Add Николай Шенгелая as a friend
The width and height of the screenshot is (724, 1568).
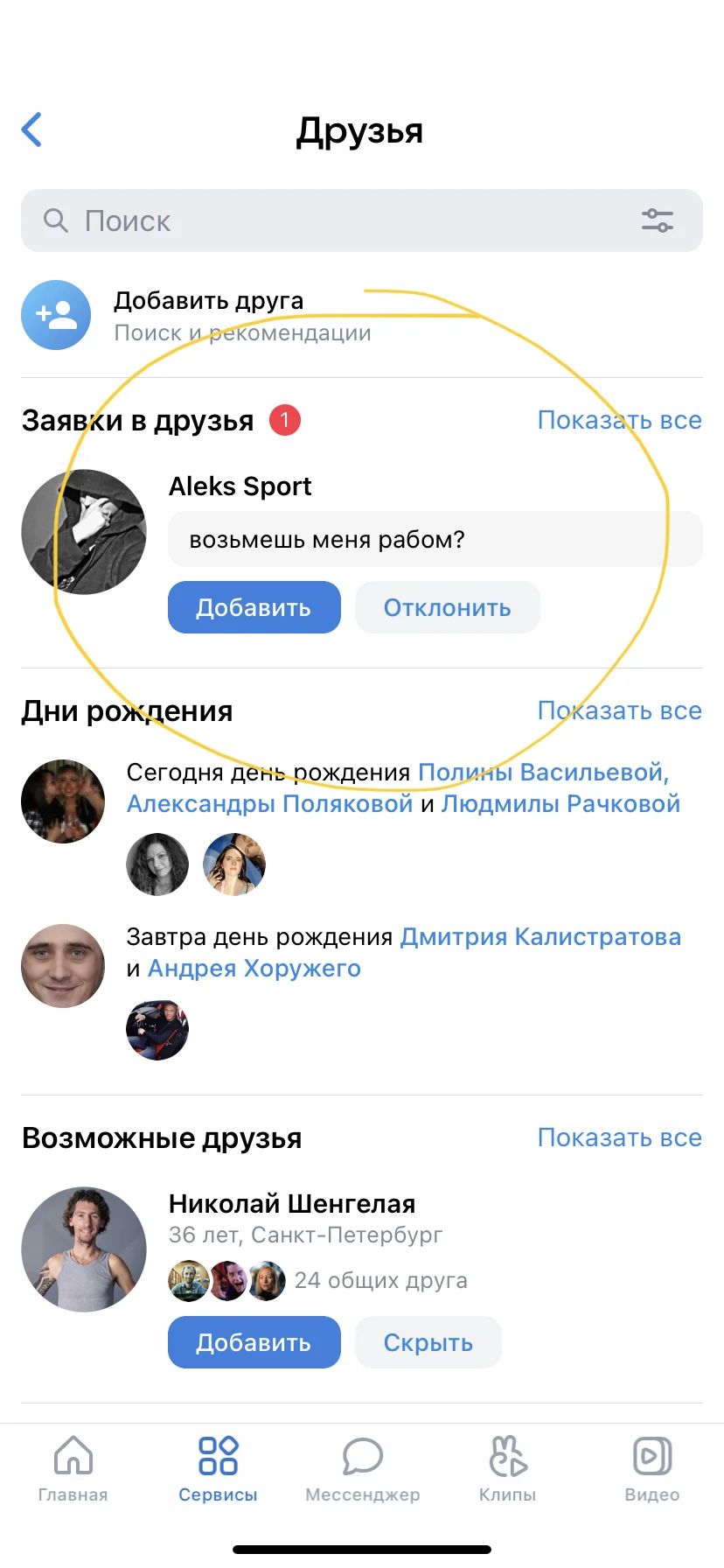click(x=254, y=1342)
